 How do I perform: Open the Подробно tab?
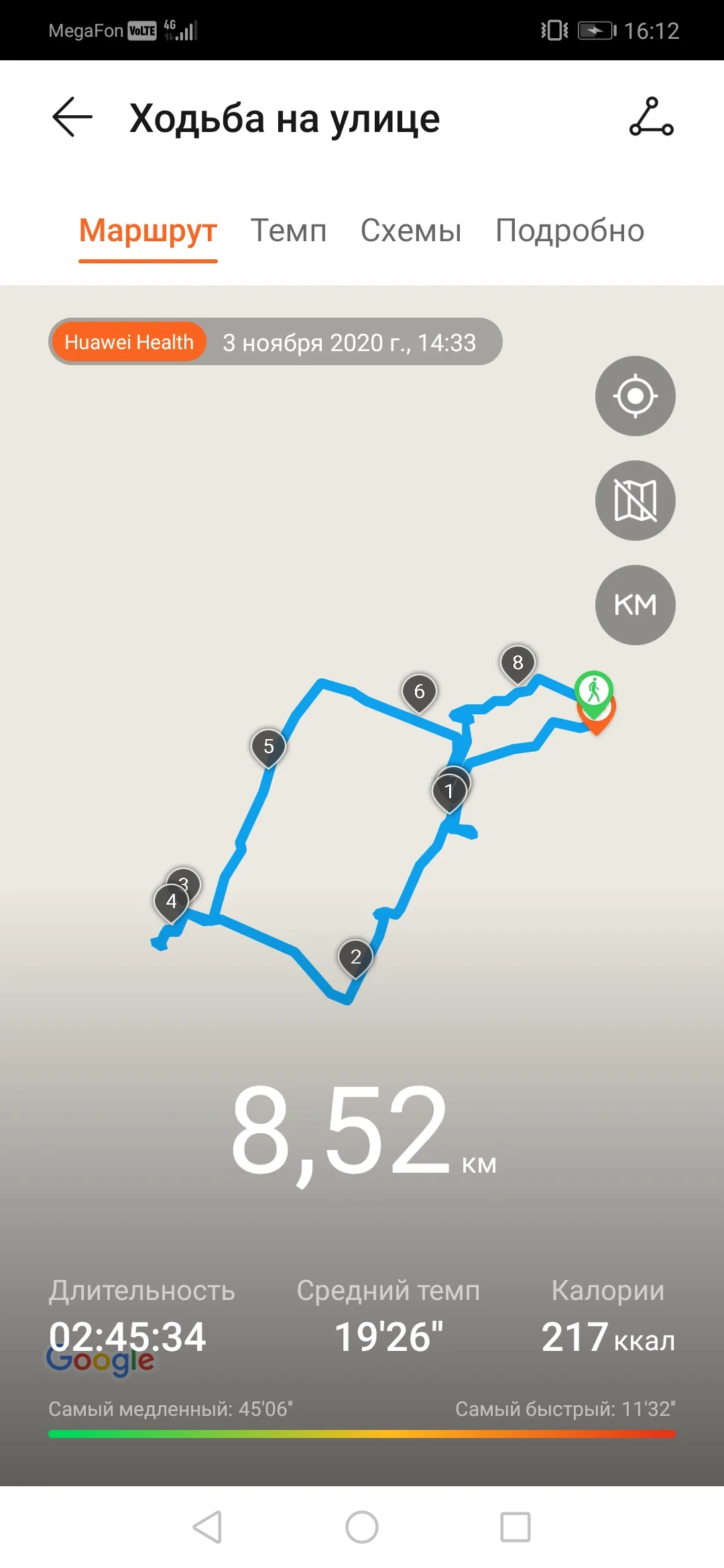click(x=570, y=231)
